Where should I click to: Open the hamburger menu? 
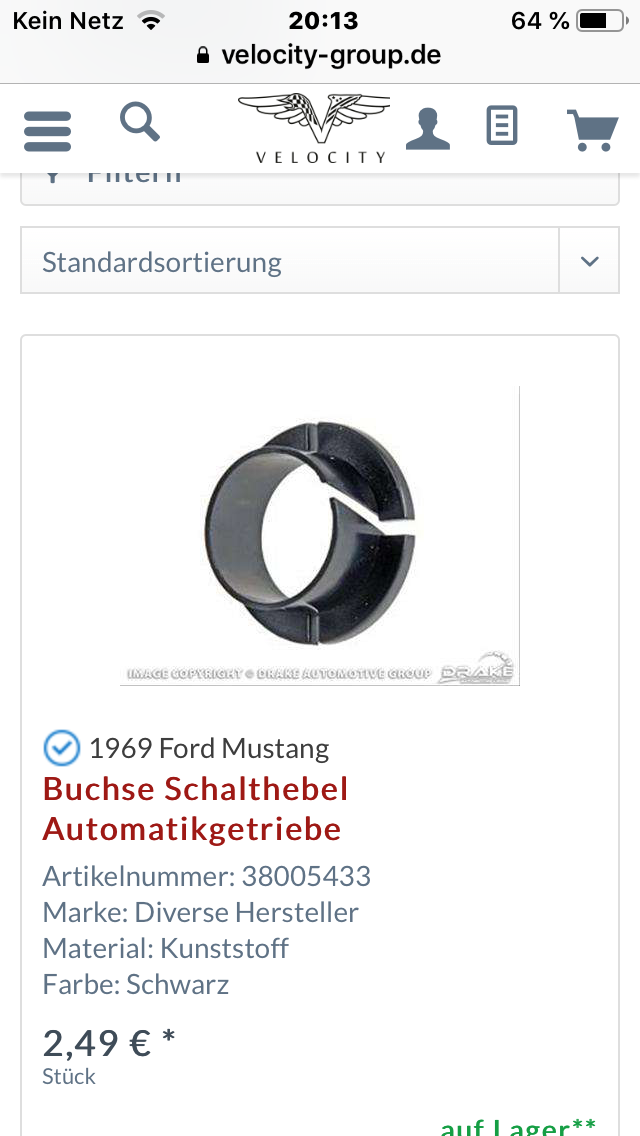coord(47,131)
